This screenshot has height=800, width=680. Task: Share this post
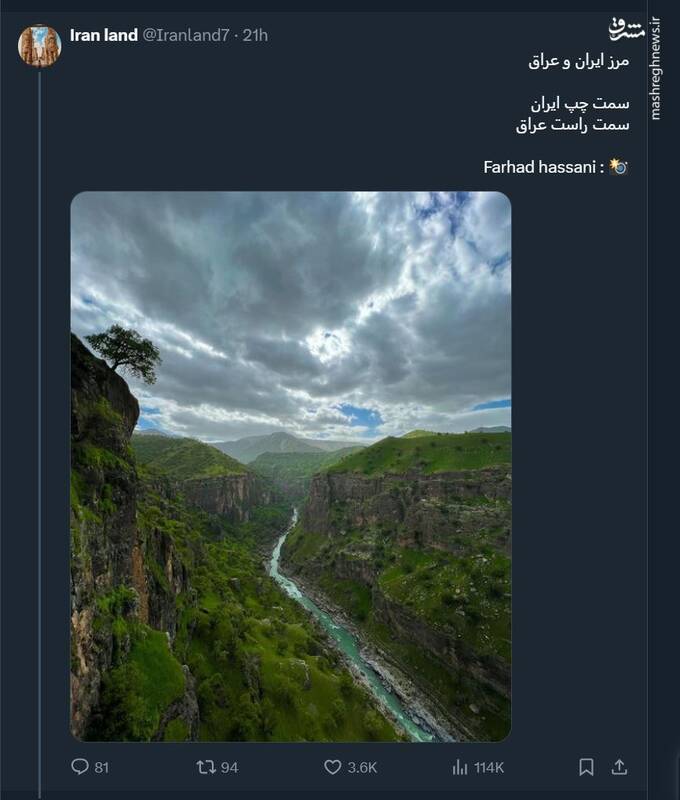(619, 767)
